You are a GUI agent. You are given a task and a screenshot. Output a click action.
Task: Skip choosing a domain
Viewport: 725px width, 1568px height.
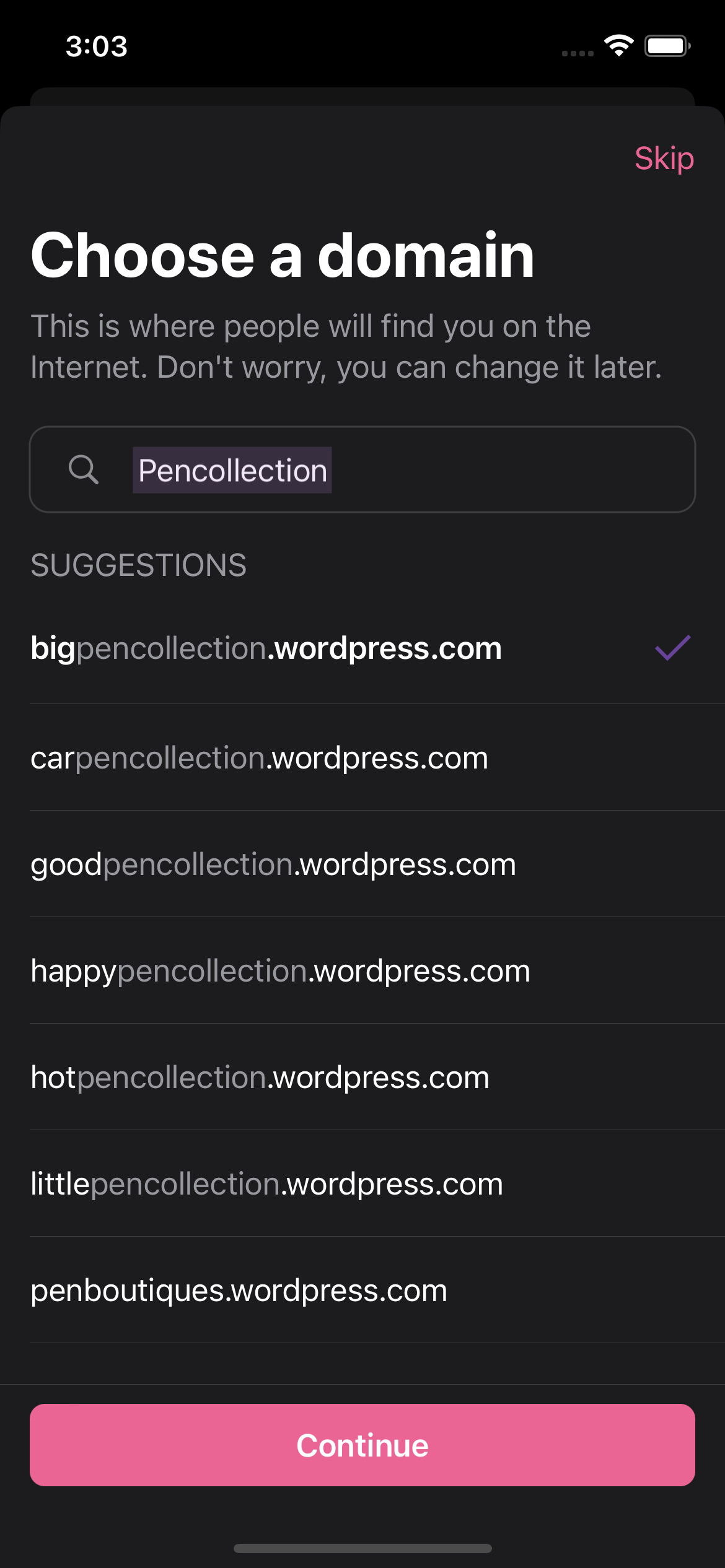click(664, 159)
